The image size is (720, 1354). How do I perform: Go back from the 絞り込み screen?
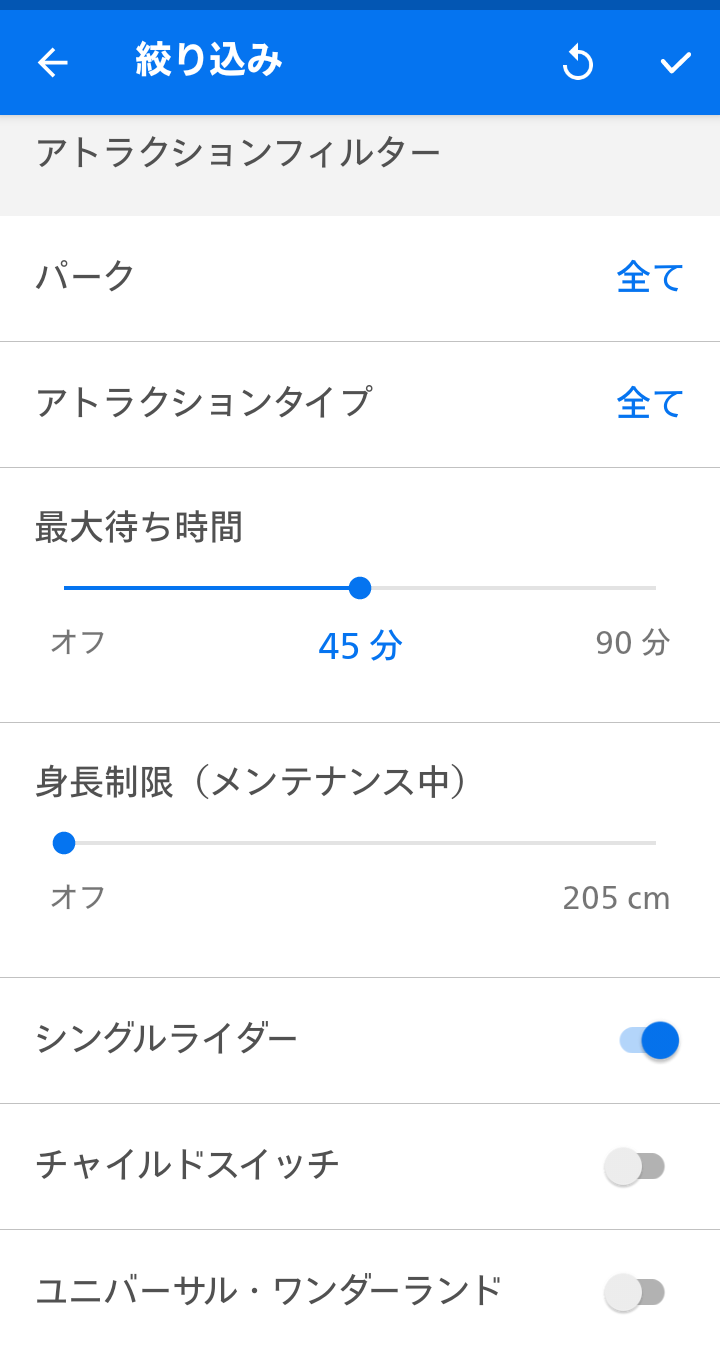pyautogui.click(x=52, y=63)
